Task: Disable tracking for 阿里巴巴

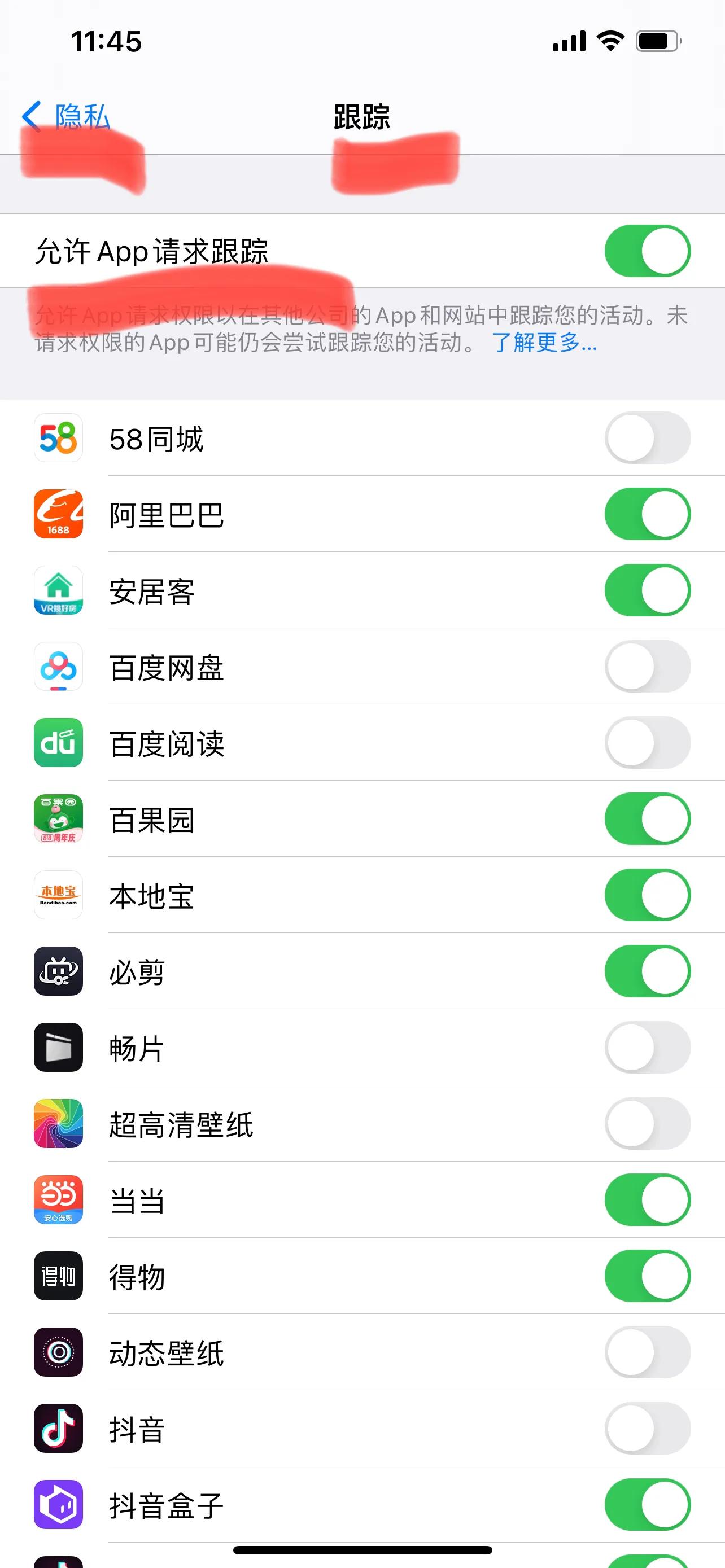Action: pyautogui.click(x=648, y=514)
